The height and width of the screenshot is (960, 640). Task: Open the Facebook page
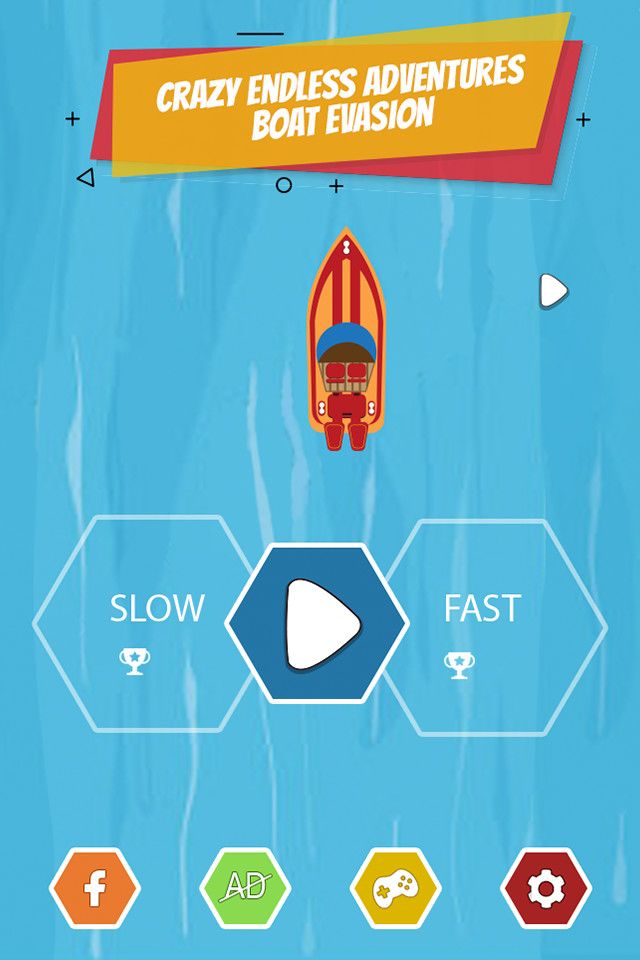pos(95,888)
